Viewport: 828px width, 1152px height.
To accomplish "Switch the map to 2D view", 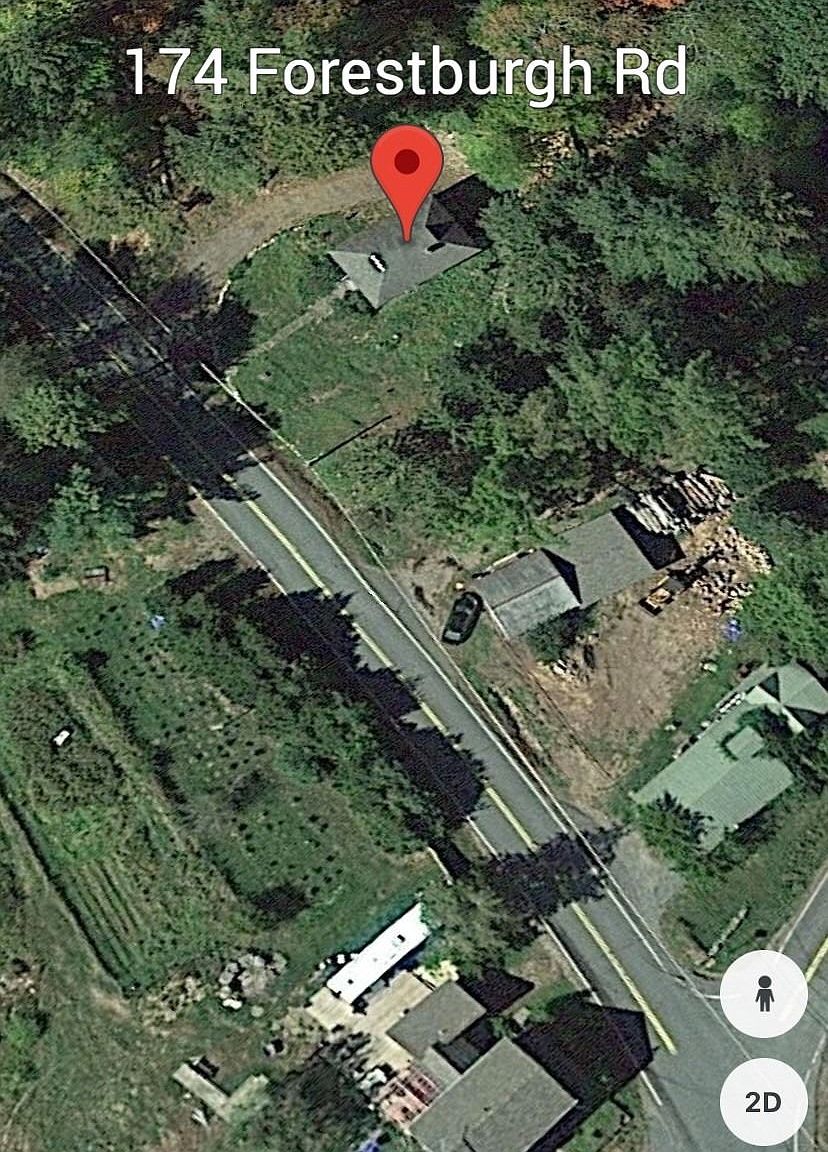I will click(764, 1101).
